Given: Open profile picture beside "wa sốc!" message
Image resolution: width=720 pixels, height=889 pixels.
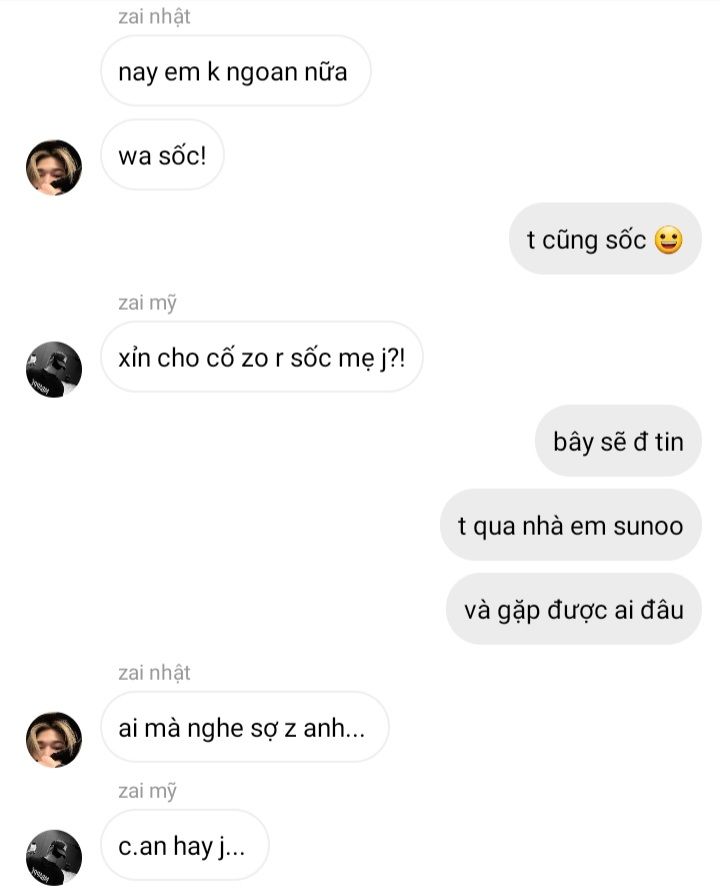Looking at the screenshot, I should point(53,167).
